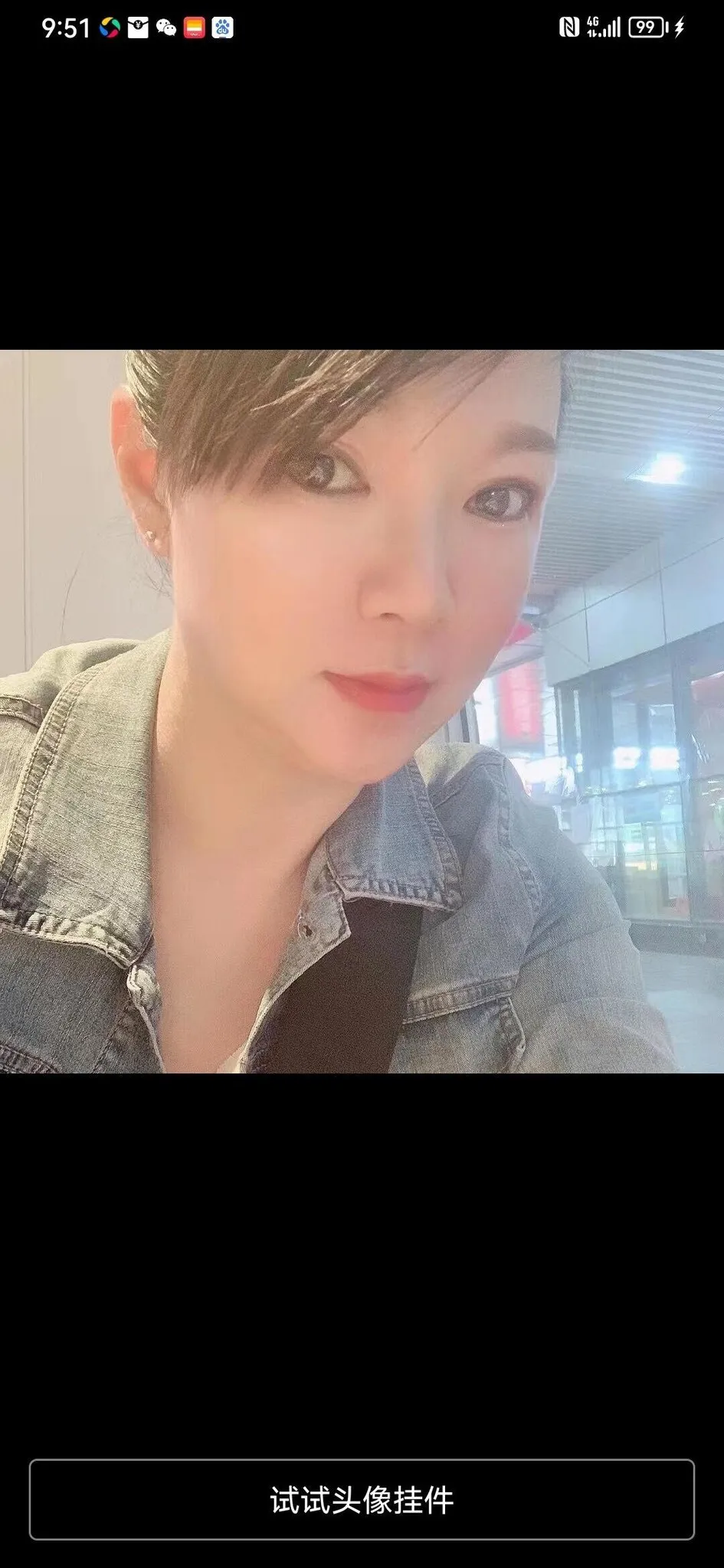Tap the 试试头像挂件 button
This screenshot has width=724, height=1568.
click(x=362, y=1499)
